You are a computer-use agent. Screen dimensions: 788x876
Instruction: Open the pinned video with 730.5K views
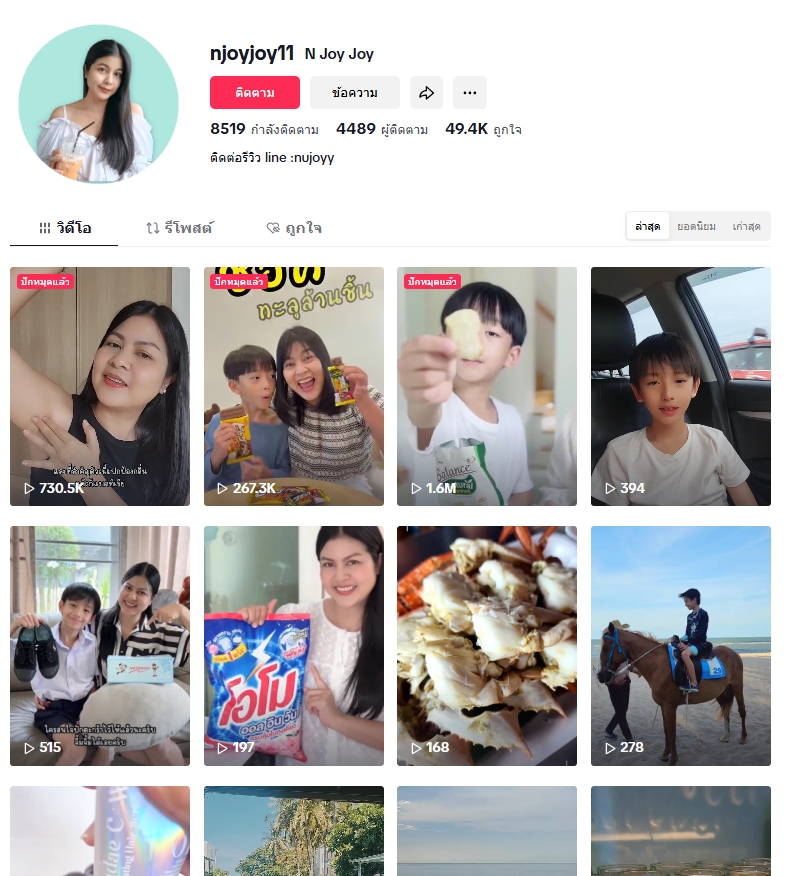coord(100,386)
